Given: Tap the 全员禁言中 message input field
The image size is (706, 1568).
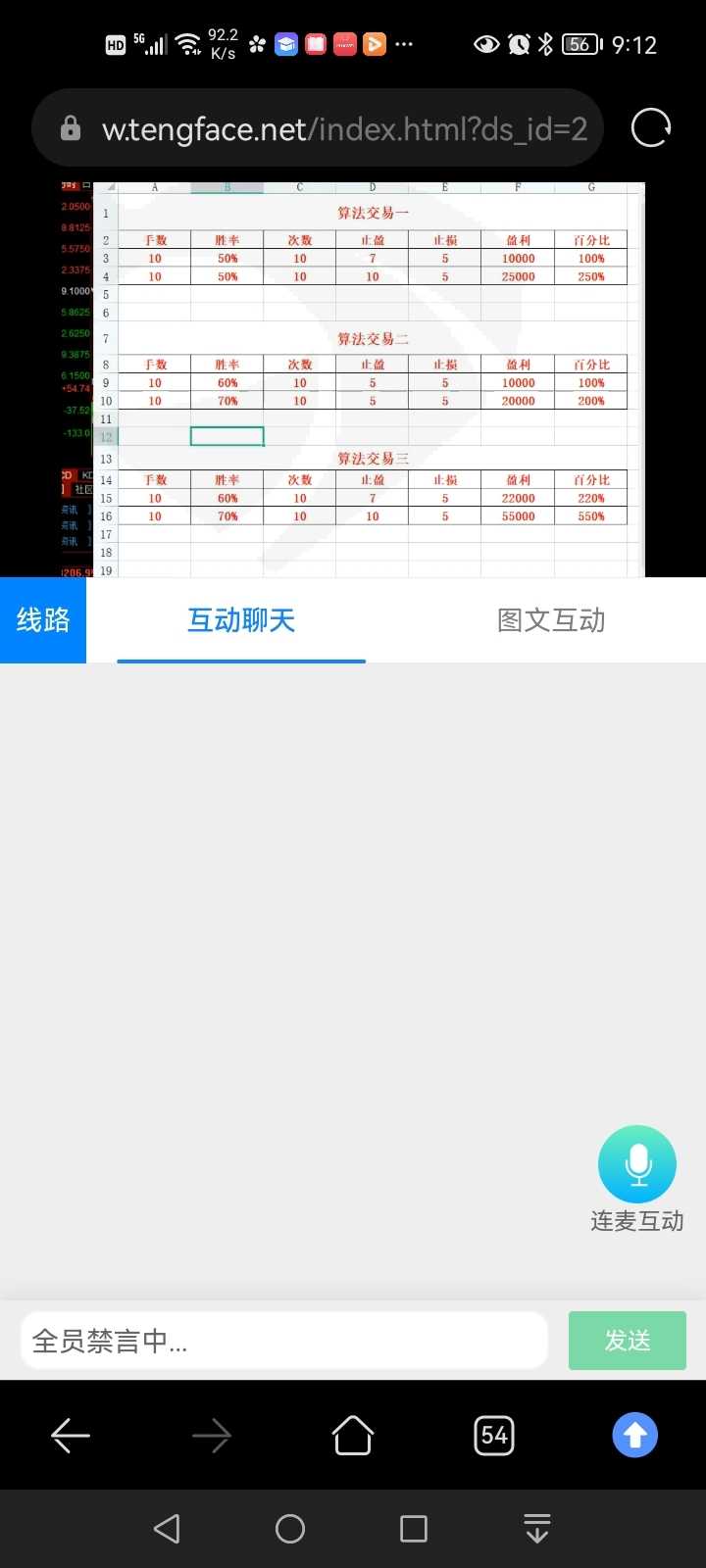Looking at the screenshot, I should 284,1341.
